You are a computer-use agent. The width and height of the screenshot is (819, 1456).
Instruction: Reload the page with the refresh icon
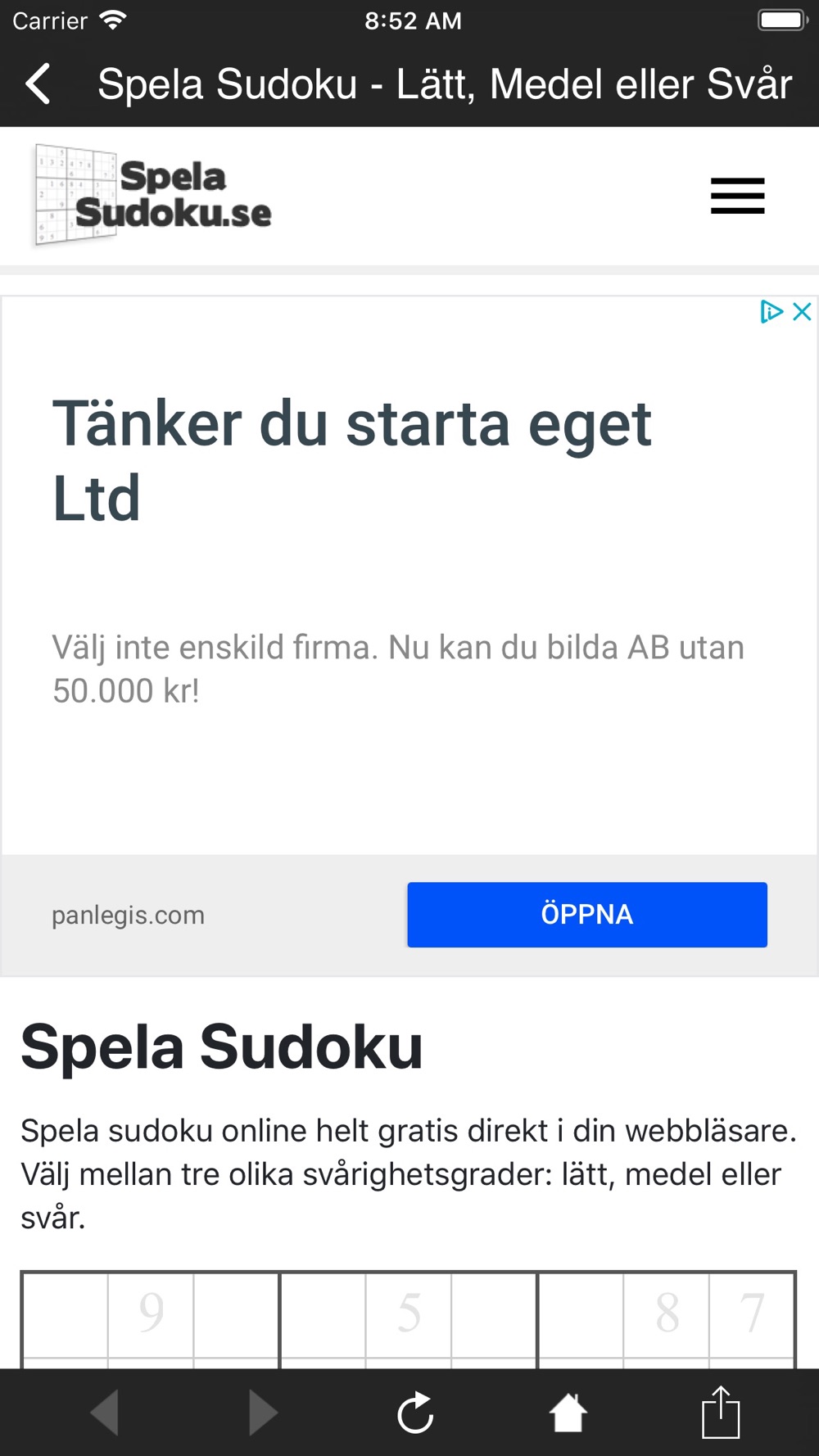click(x=415, y=1413)
